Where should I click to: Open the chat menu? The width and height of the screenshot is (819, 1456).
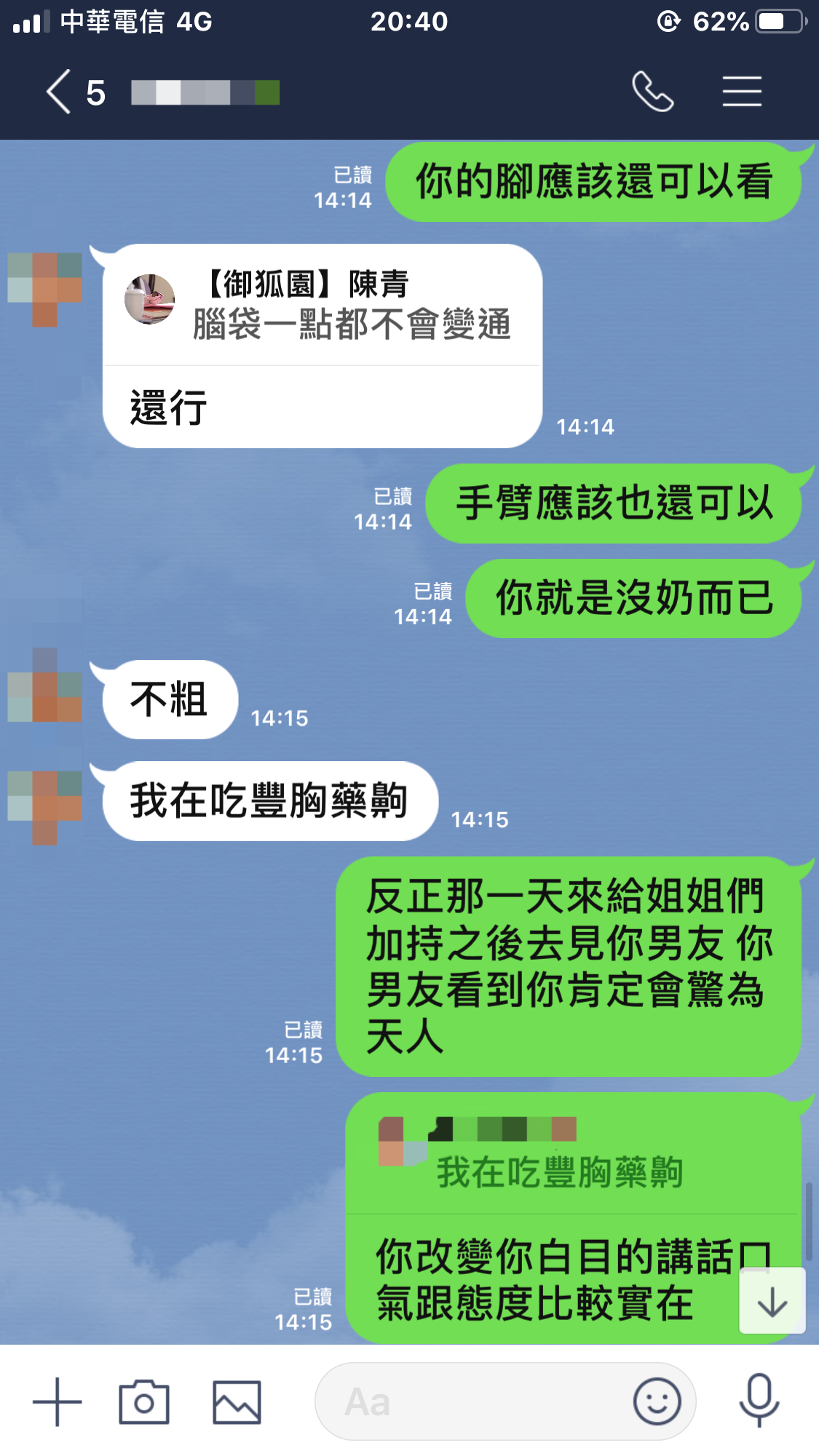pos(742,92)
